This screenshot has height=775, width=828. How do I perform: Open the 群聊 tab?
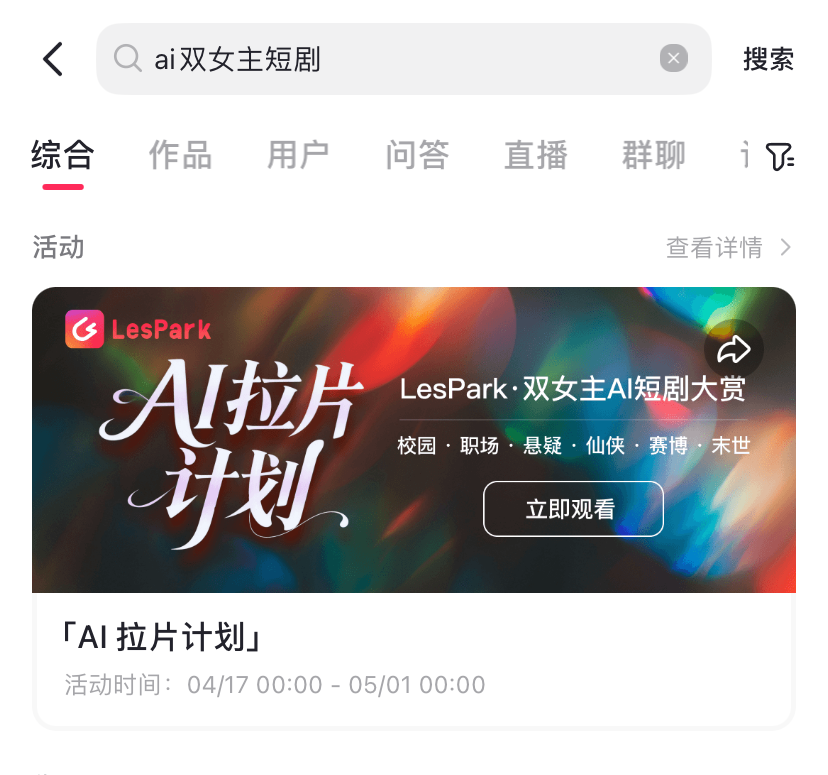tap(654, 155)
